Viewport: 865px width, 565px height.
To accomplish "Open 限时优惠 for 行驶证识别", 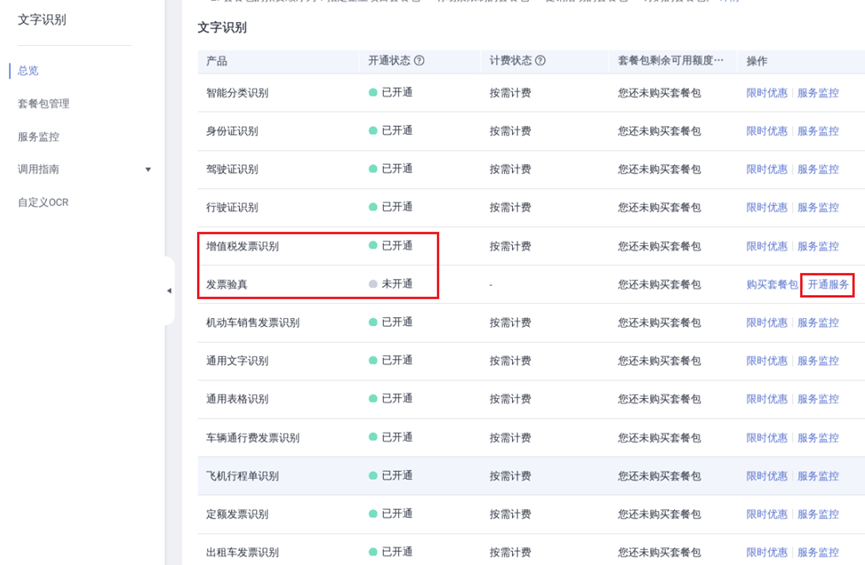I will [766, 208].
